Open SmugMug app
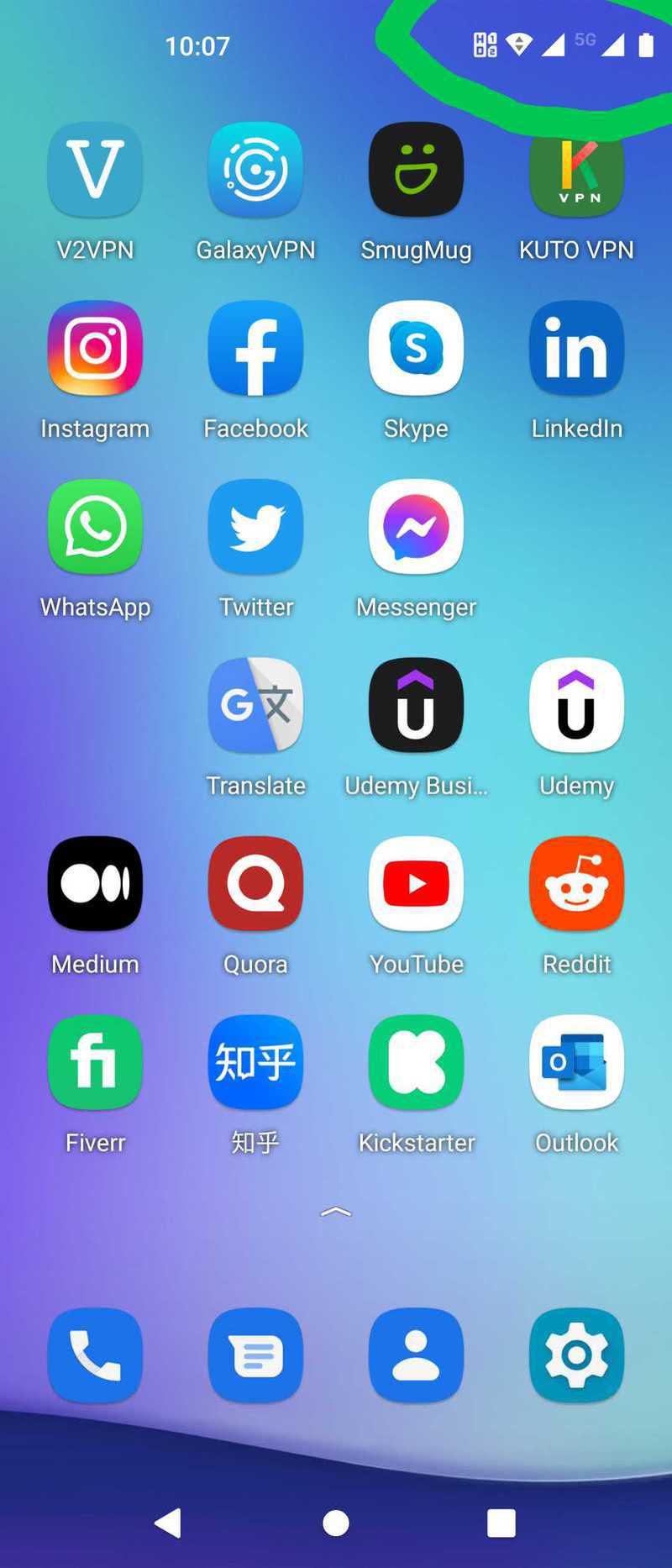The height and width of the screenshot is (1568, 672). coord(416,171)
